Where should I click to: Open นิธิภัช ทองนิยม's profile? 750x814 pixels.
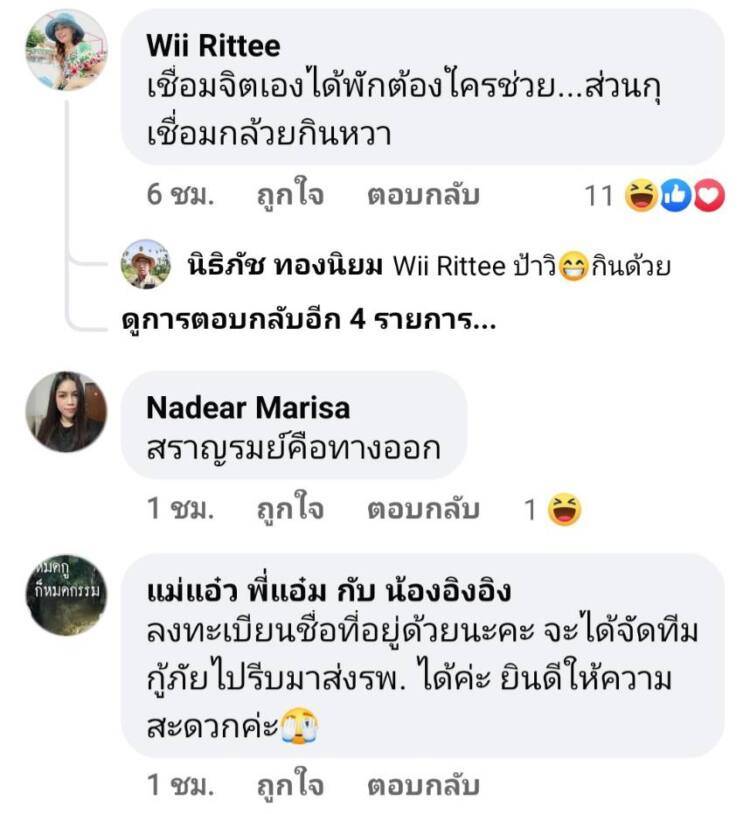(x=285, y=267)
